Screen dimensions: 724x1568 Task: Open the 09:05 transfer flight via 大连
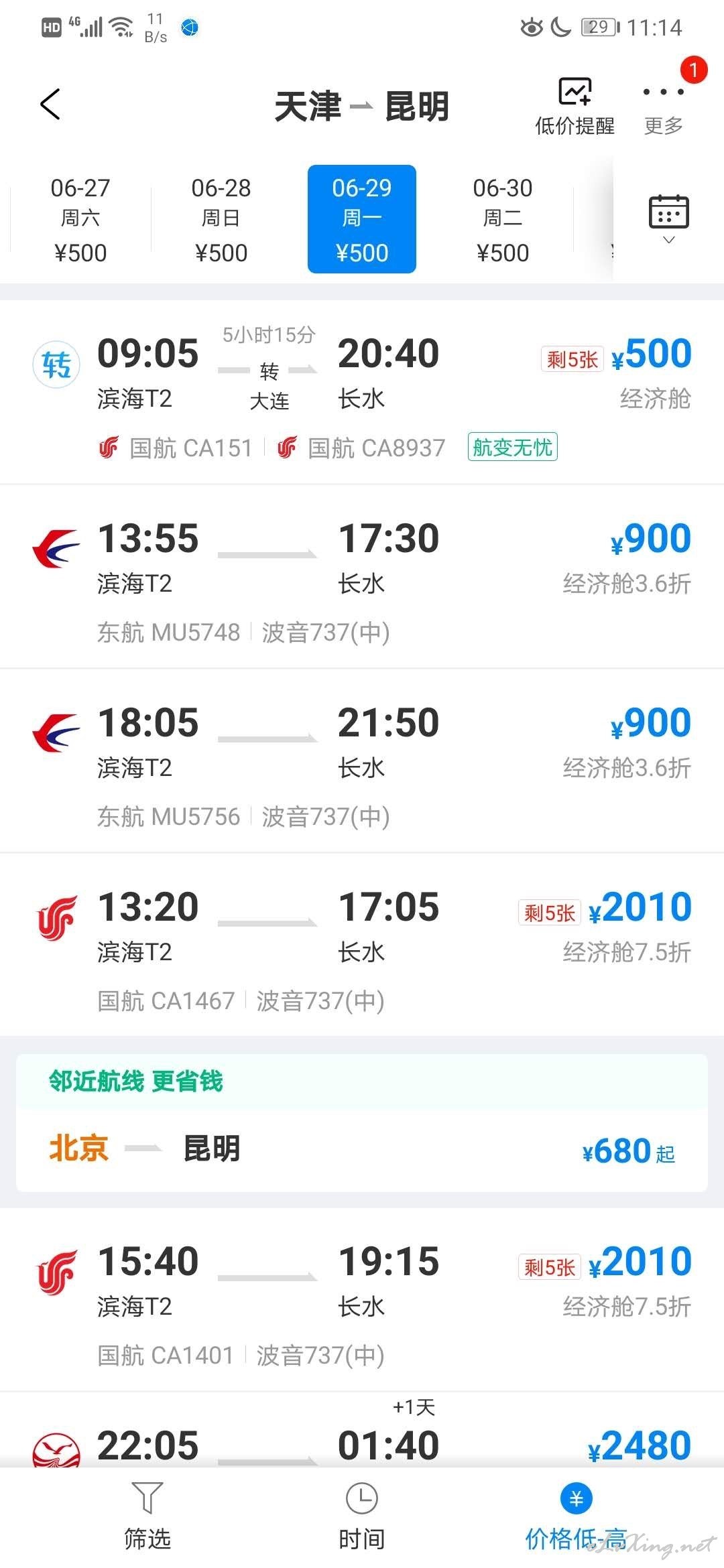[362, 392]
